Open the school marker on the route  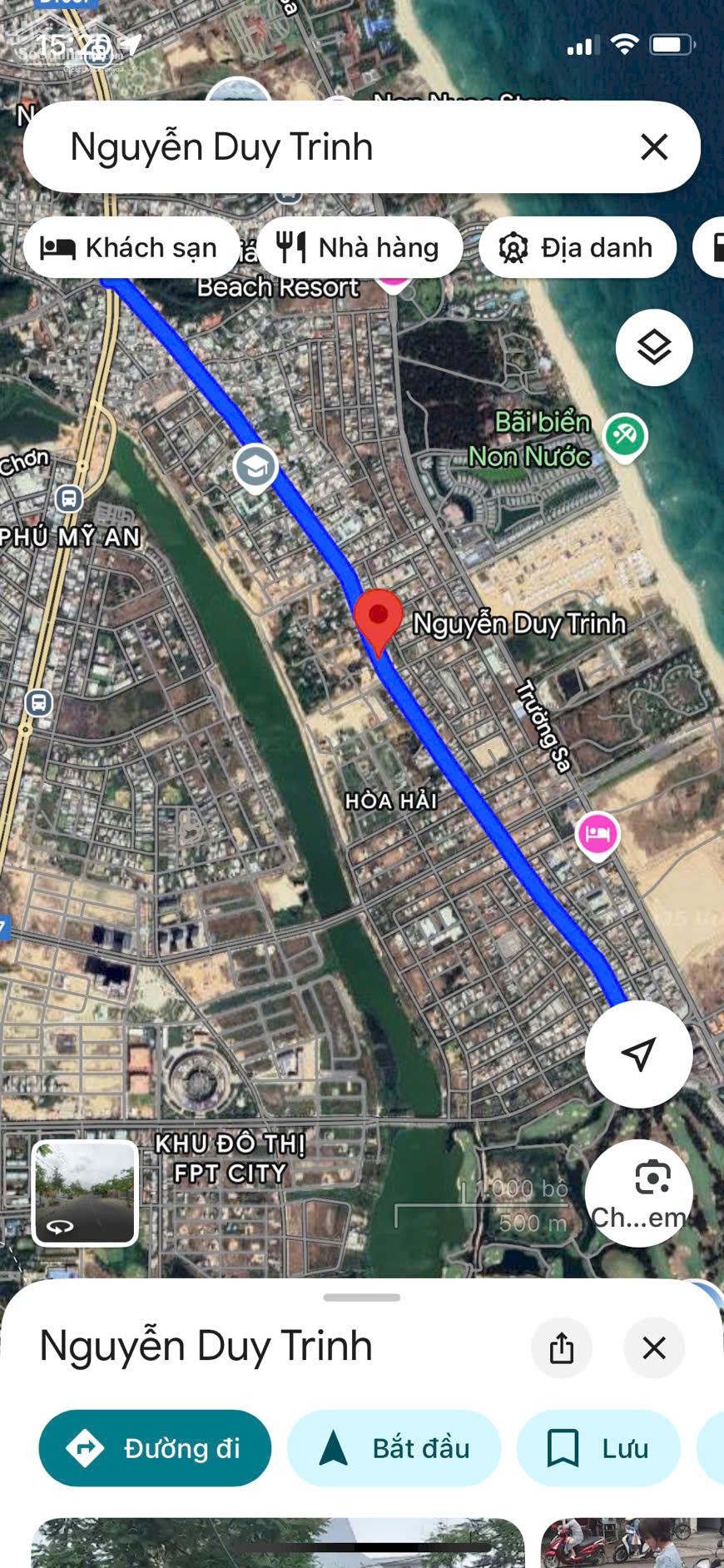255,468
